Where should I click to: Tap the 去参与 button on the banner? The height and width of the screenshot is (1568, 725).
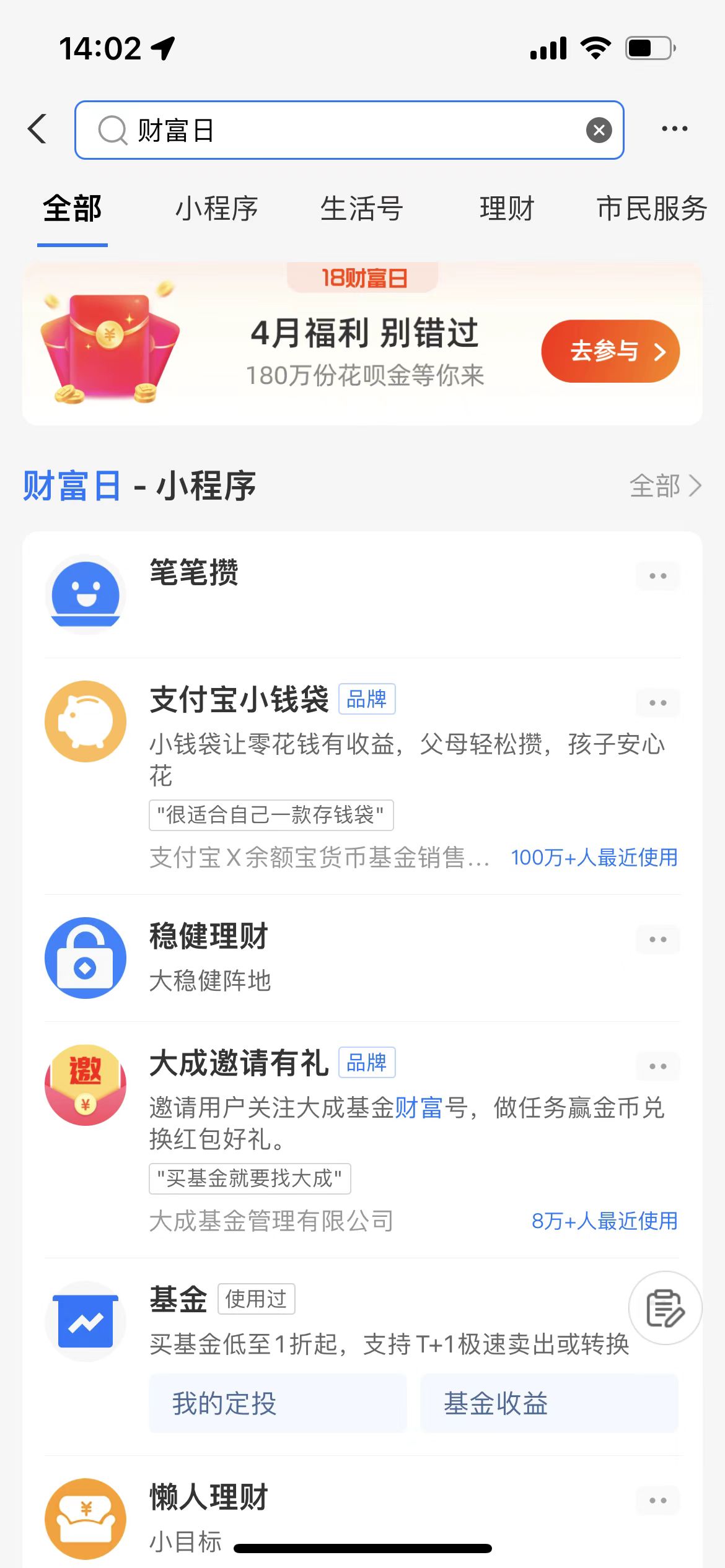coord(610,351)
